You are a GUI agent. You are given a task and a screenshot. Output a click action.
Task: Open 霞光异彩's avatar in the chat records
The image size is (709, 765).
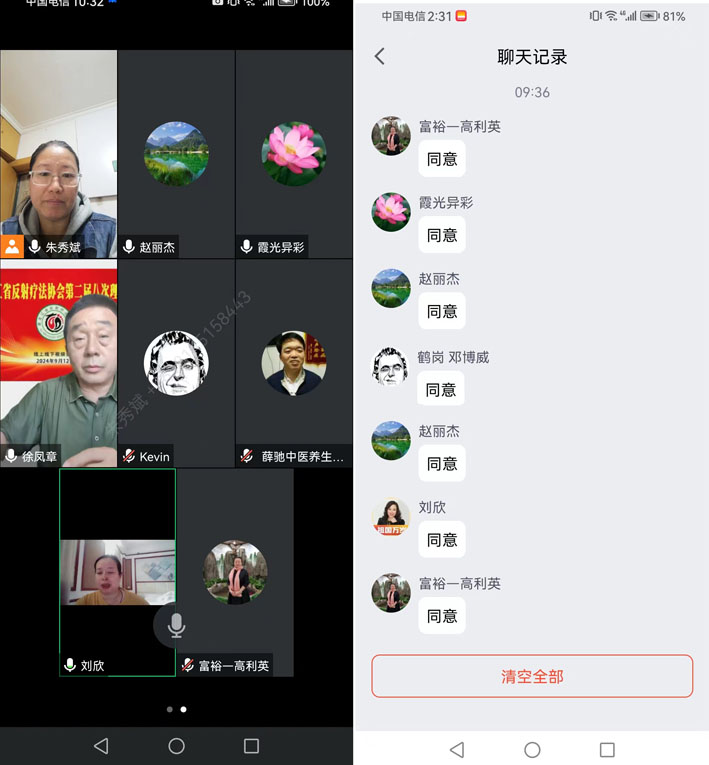coord(391,212)
